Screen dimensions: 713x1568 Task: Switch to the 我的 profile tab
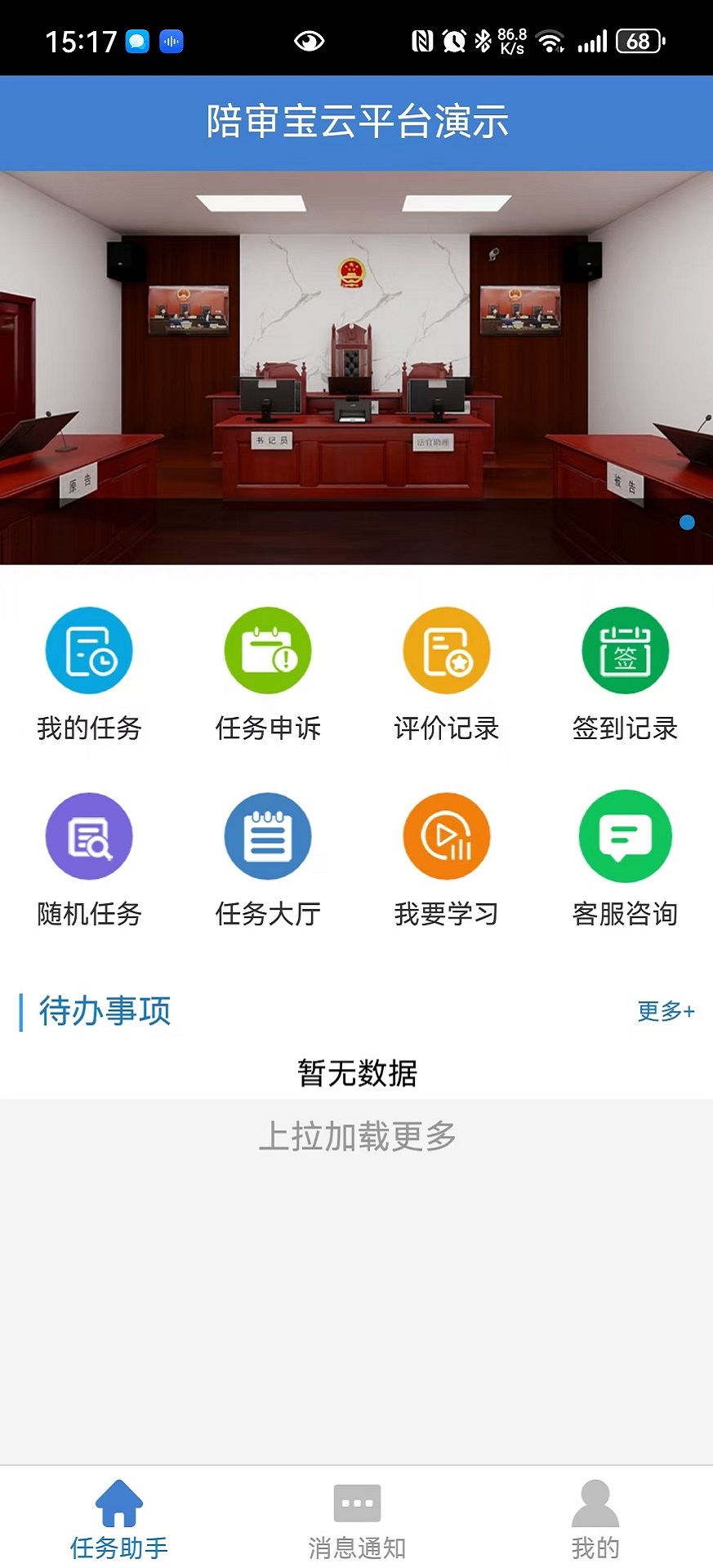[x=595, y=1519]
